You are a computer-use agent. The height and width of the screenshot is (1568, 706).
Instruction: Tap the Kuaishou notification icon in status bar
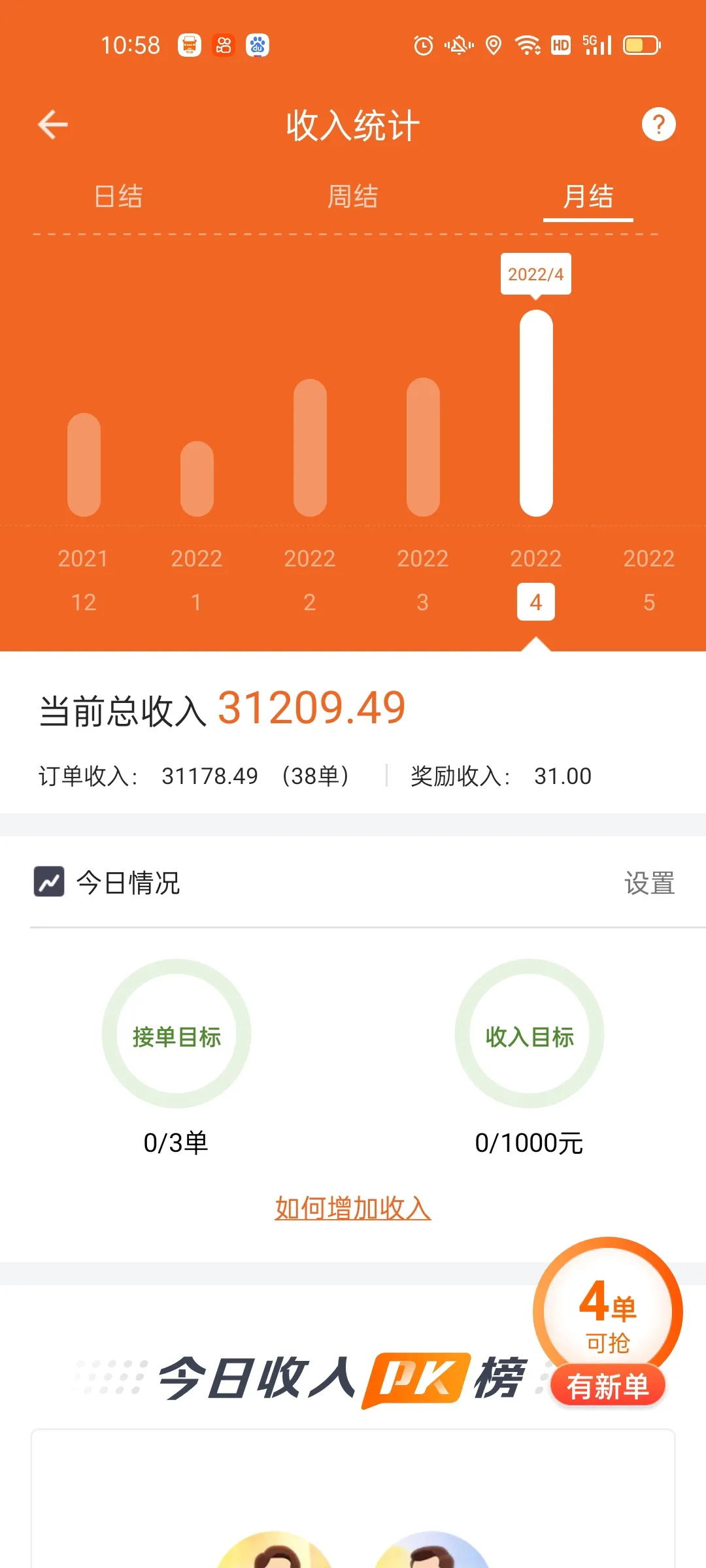224,44
